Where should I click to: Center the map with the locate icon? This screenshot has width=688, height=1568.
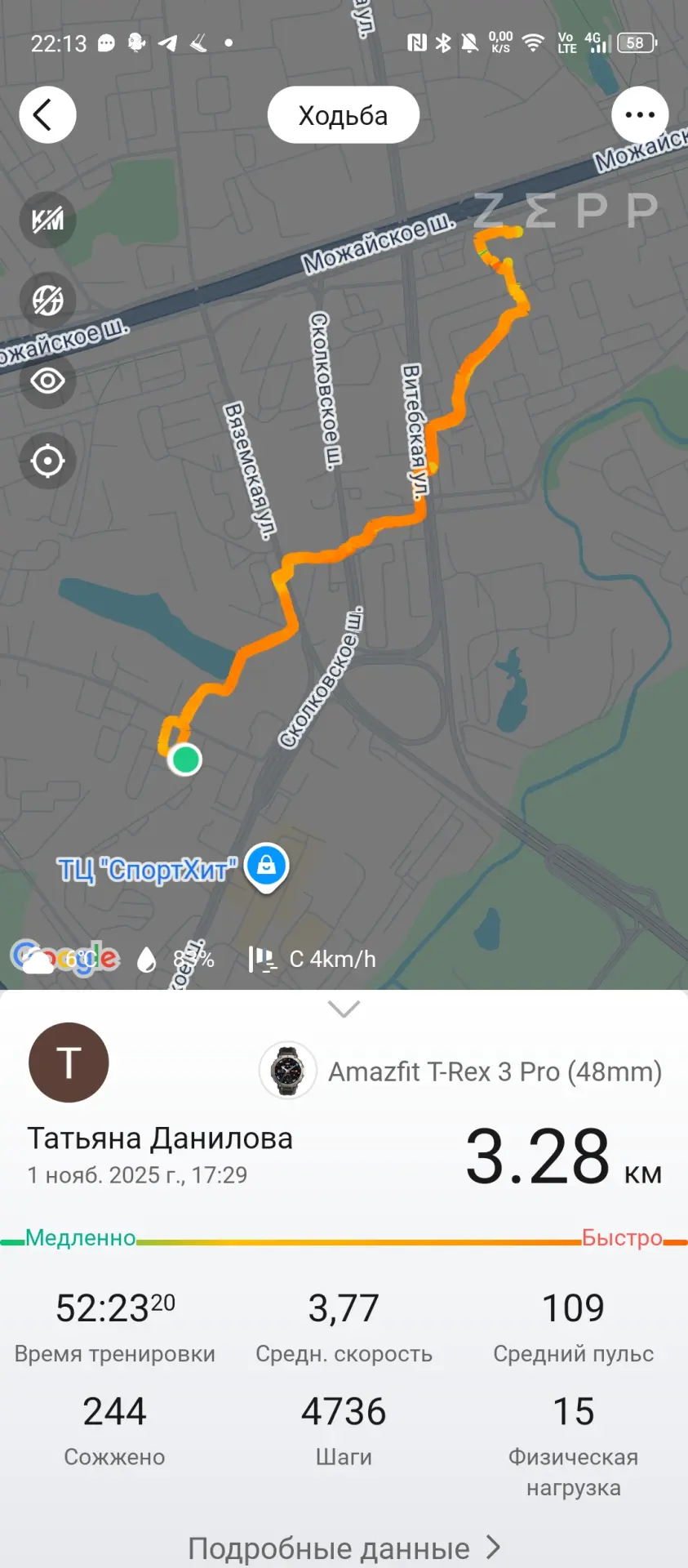point(47,461)
